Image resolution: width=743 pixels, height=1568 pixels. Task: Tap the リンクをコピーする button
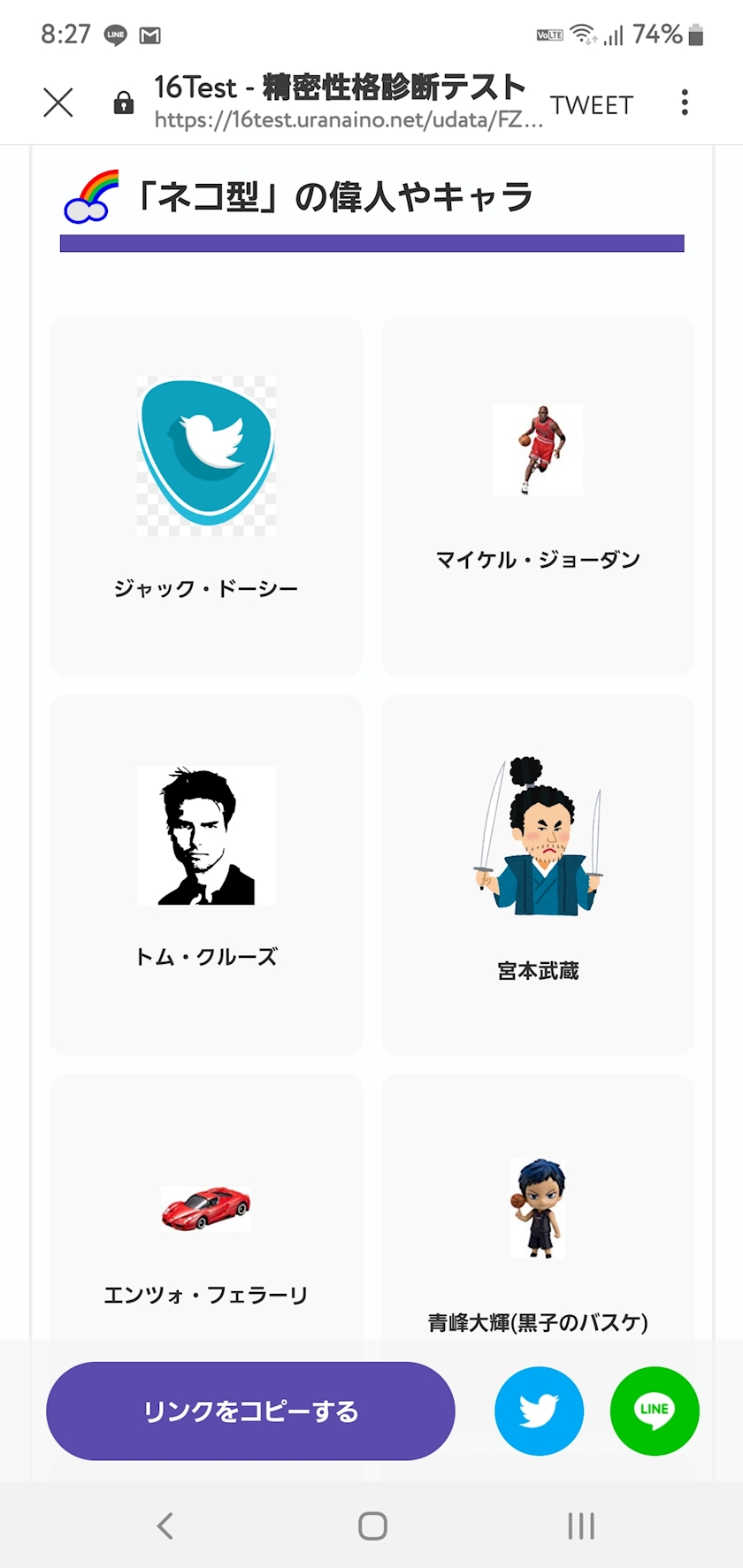[250, 1411]
